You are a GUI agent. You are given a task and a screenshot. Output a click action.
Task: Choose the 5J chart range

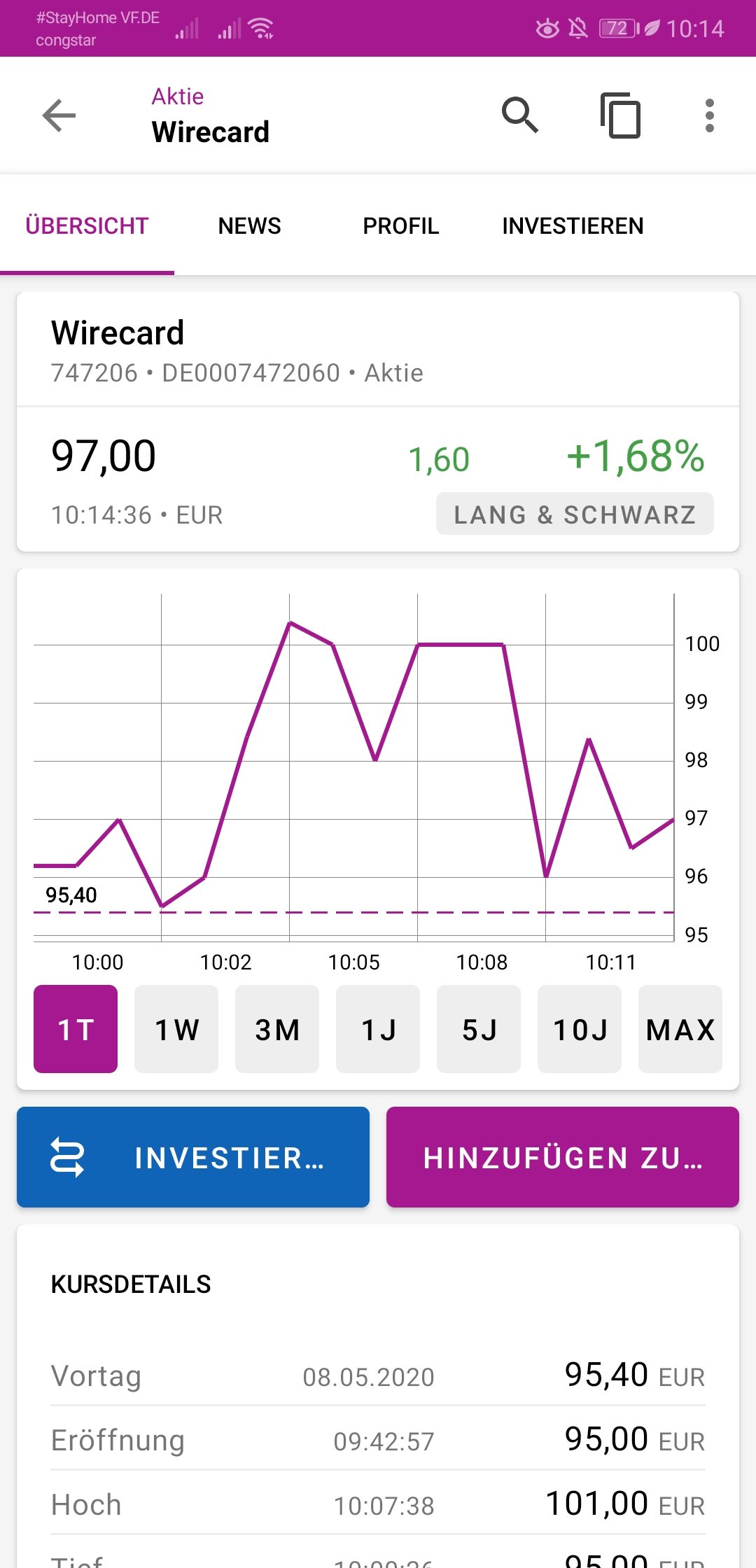pos(479,1029)
